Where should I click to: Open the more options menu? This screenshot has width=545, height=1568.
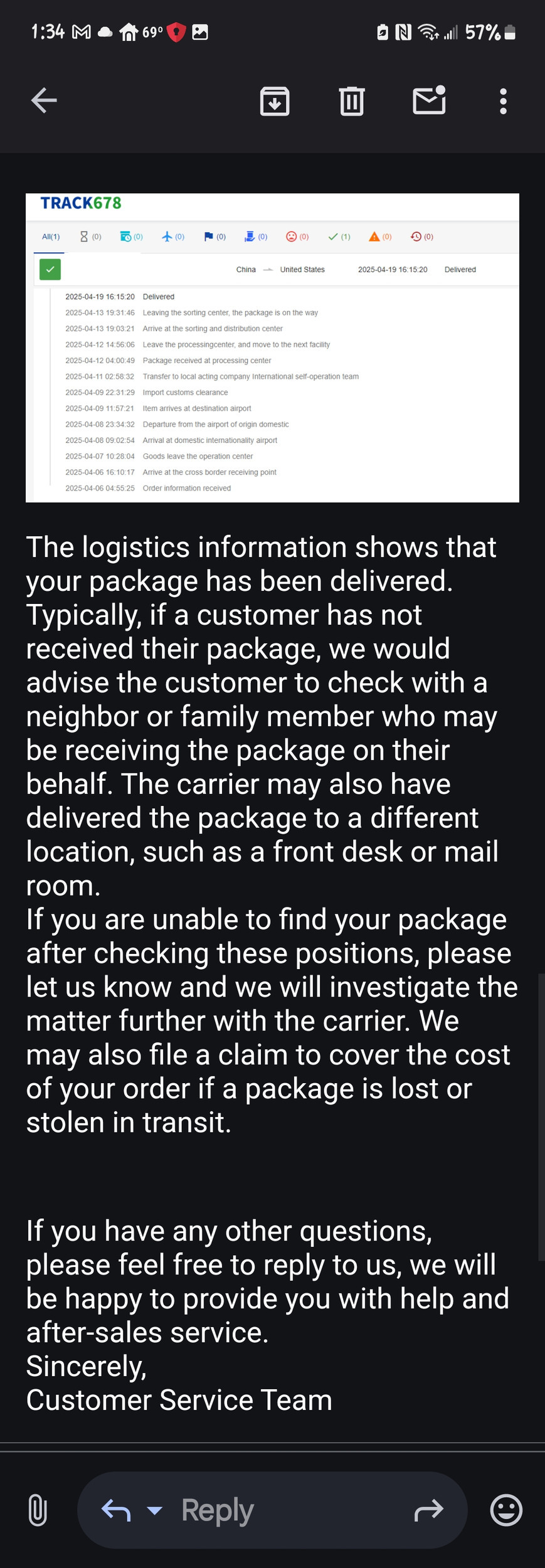point(503,101)
